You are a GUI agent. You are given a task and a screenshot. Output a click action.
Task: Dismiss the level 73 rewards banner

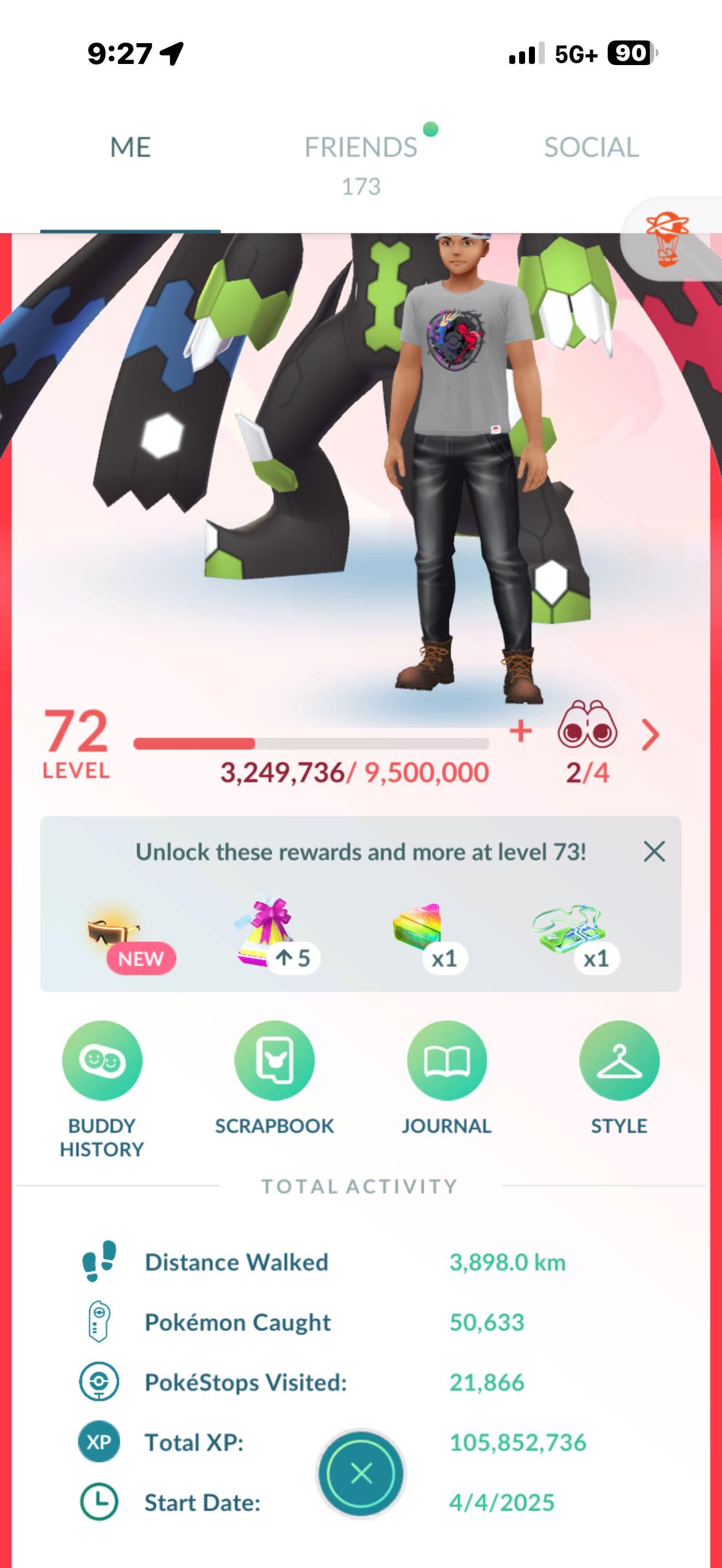[654, 852]
